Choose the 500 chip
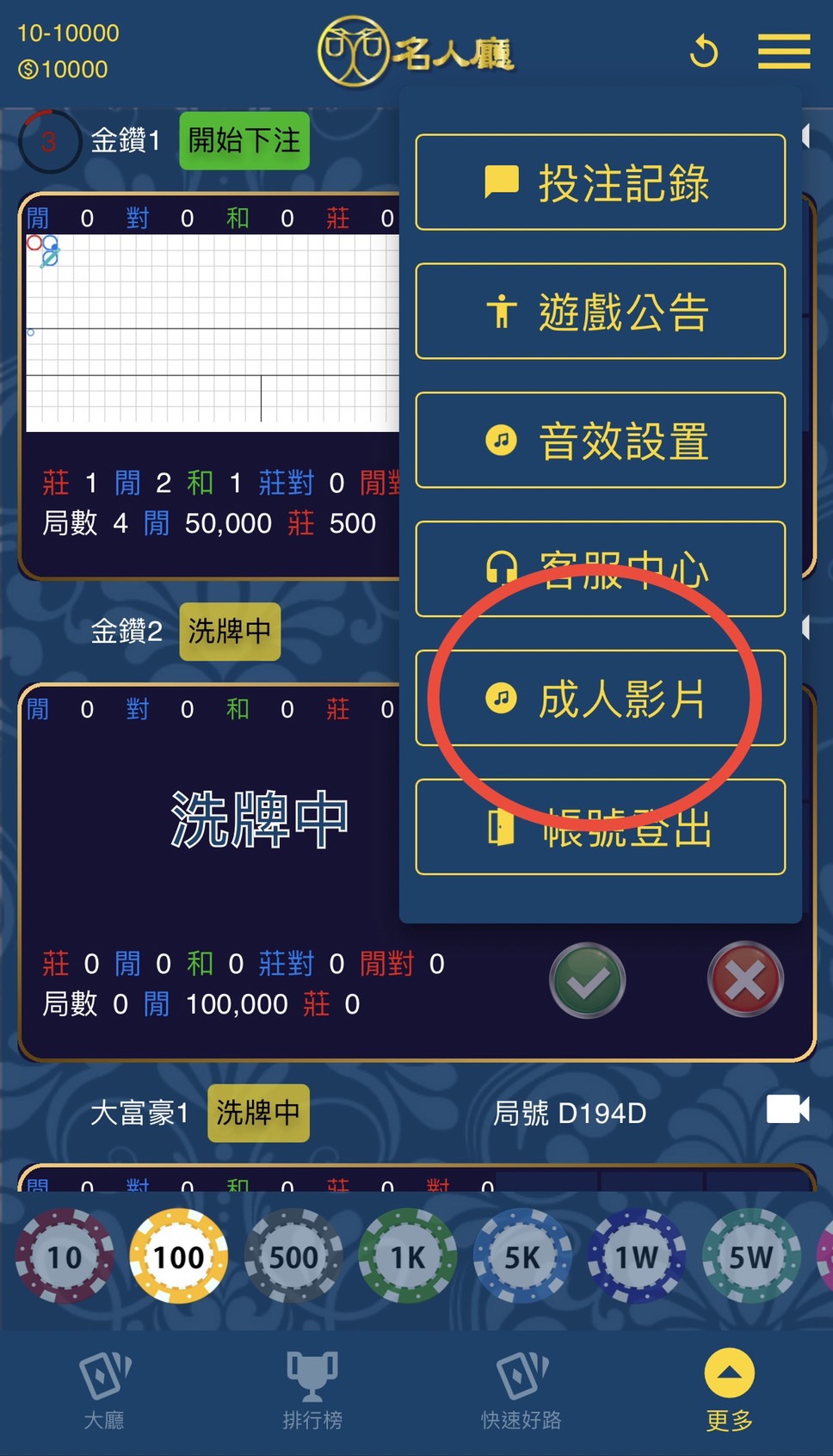Image resolution: width=833 pixels, height=1456 pixels. coord(293,1257)
